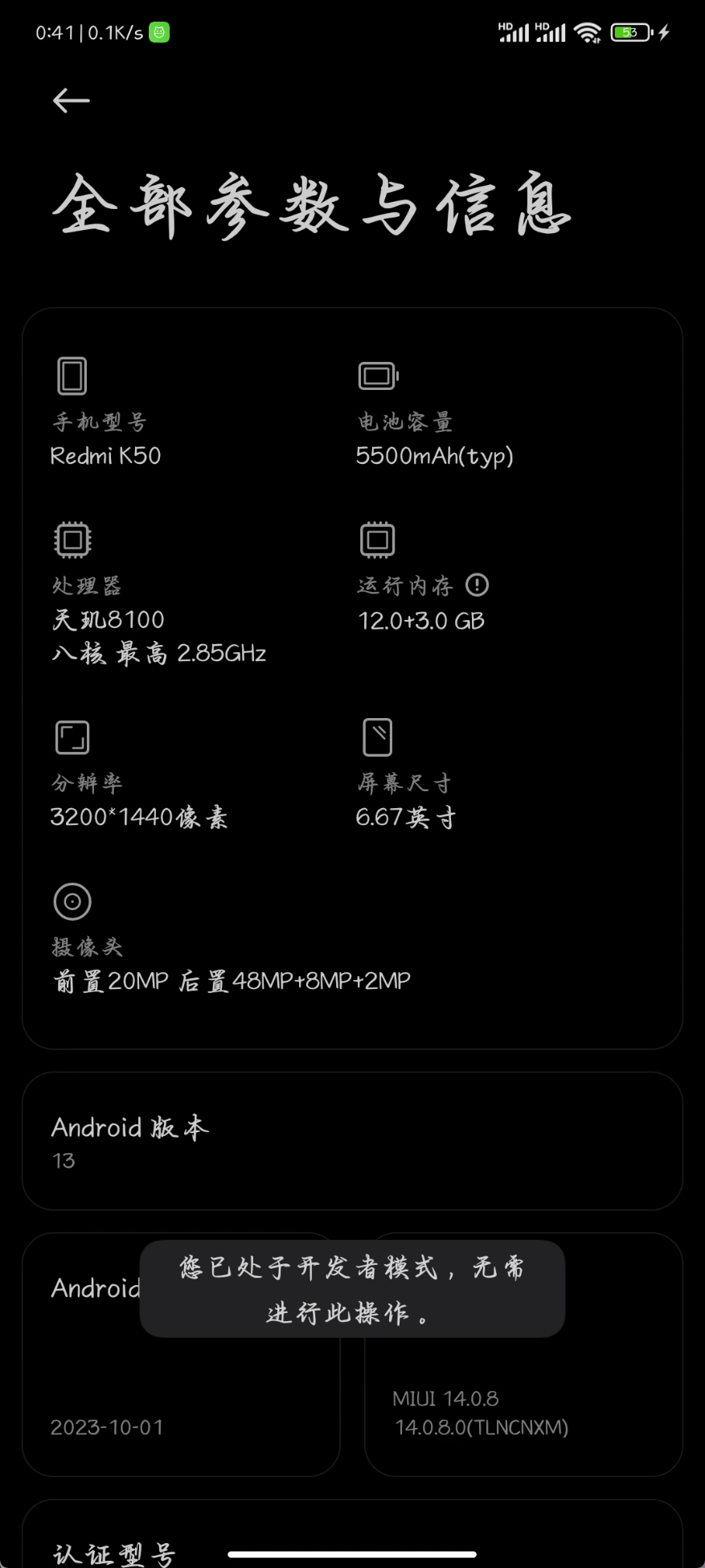Open the info icon beside 运行内存
Viewport: 705px width, 1568px height.
pyautogui.click(x=478, y=585)
